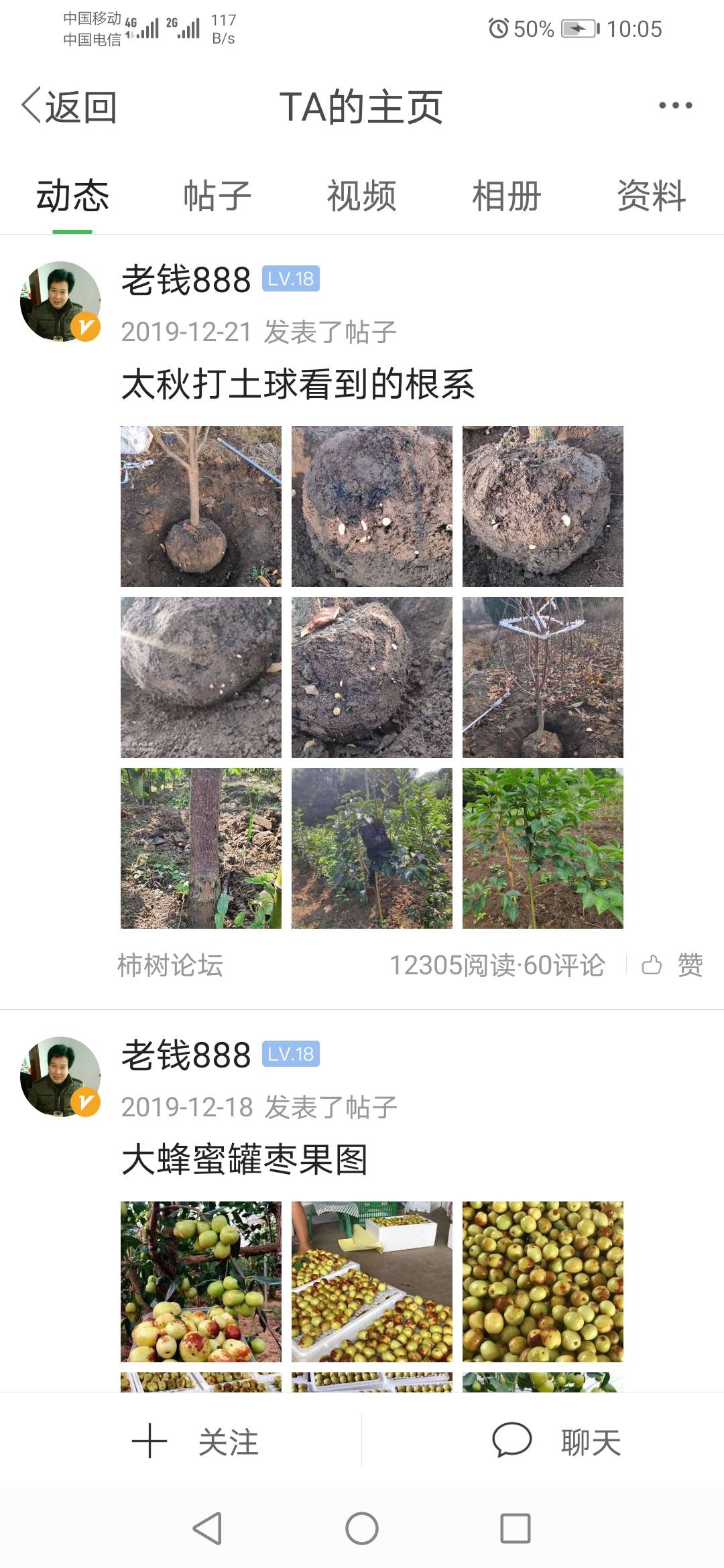This screenshot has width=724, height=1568.
Task: Select the 动态 tab
Action: pyautogui.click(x=72, y=196)
